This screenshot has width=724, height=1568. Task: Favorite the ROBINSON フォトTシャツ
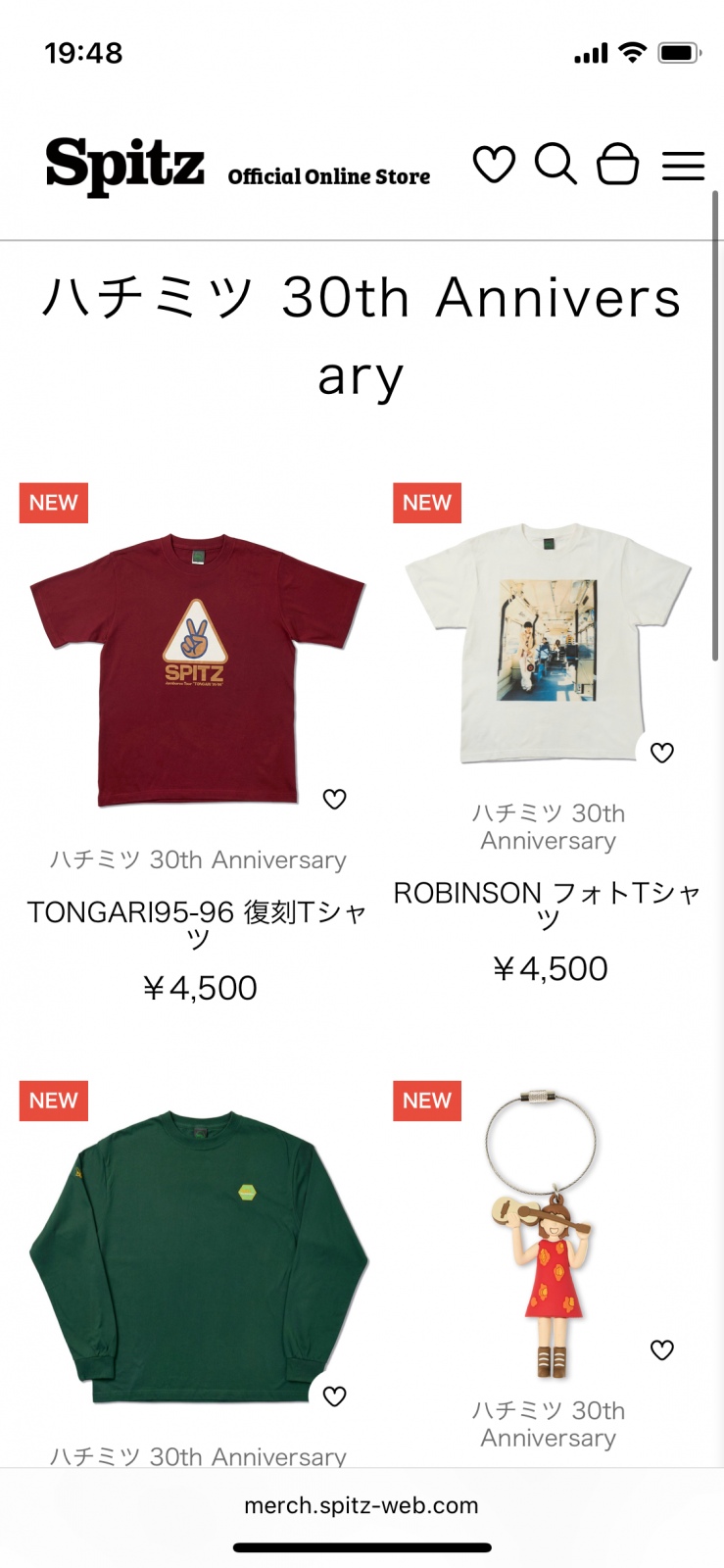pos(662,753)
